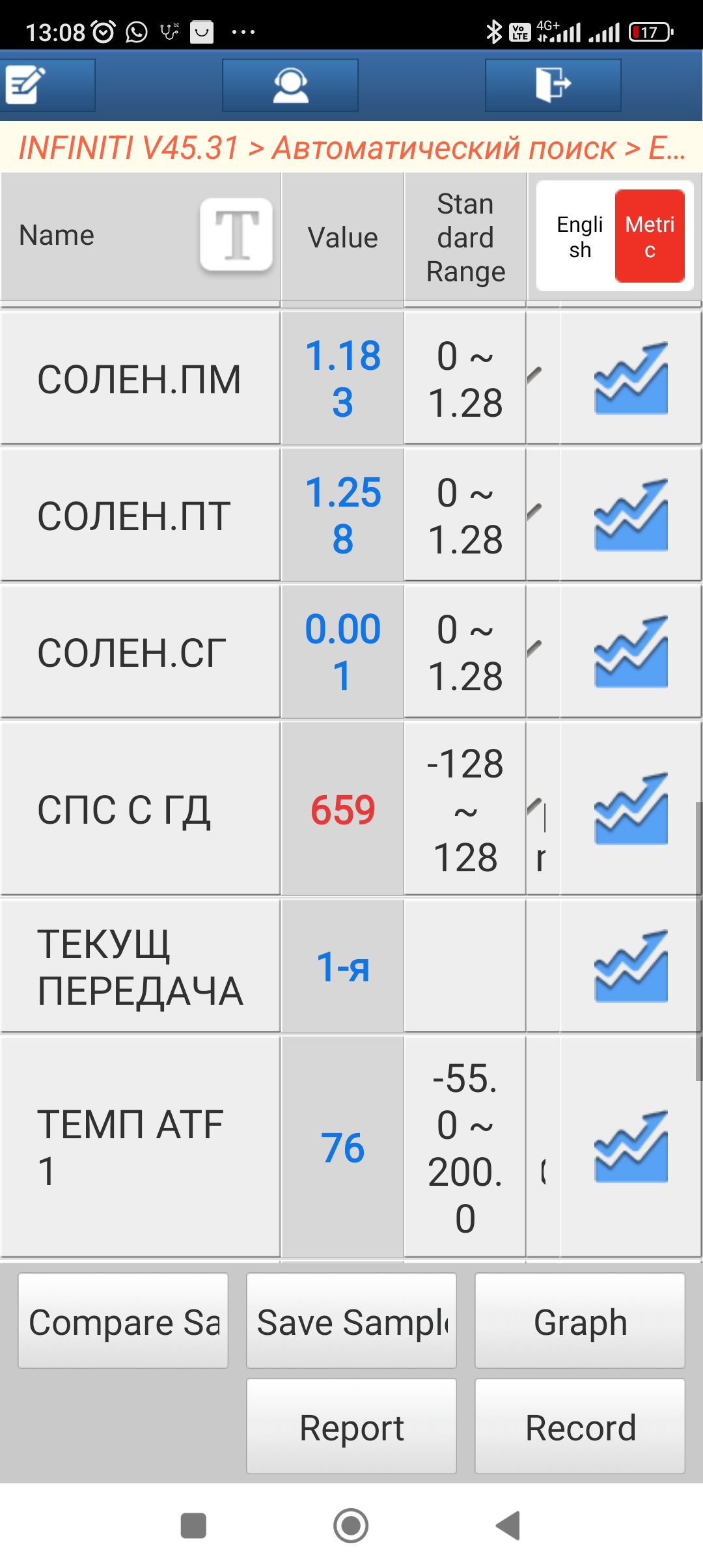Open the edit note icon in toolbar

coord(26,85)
